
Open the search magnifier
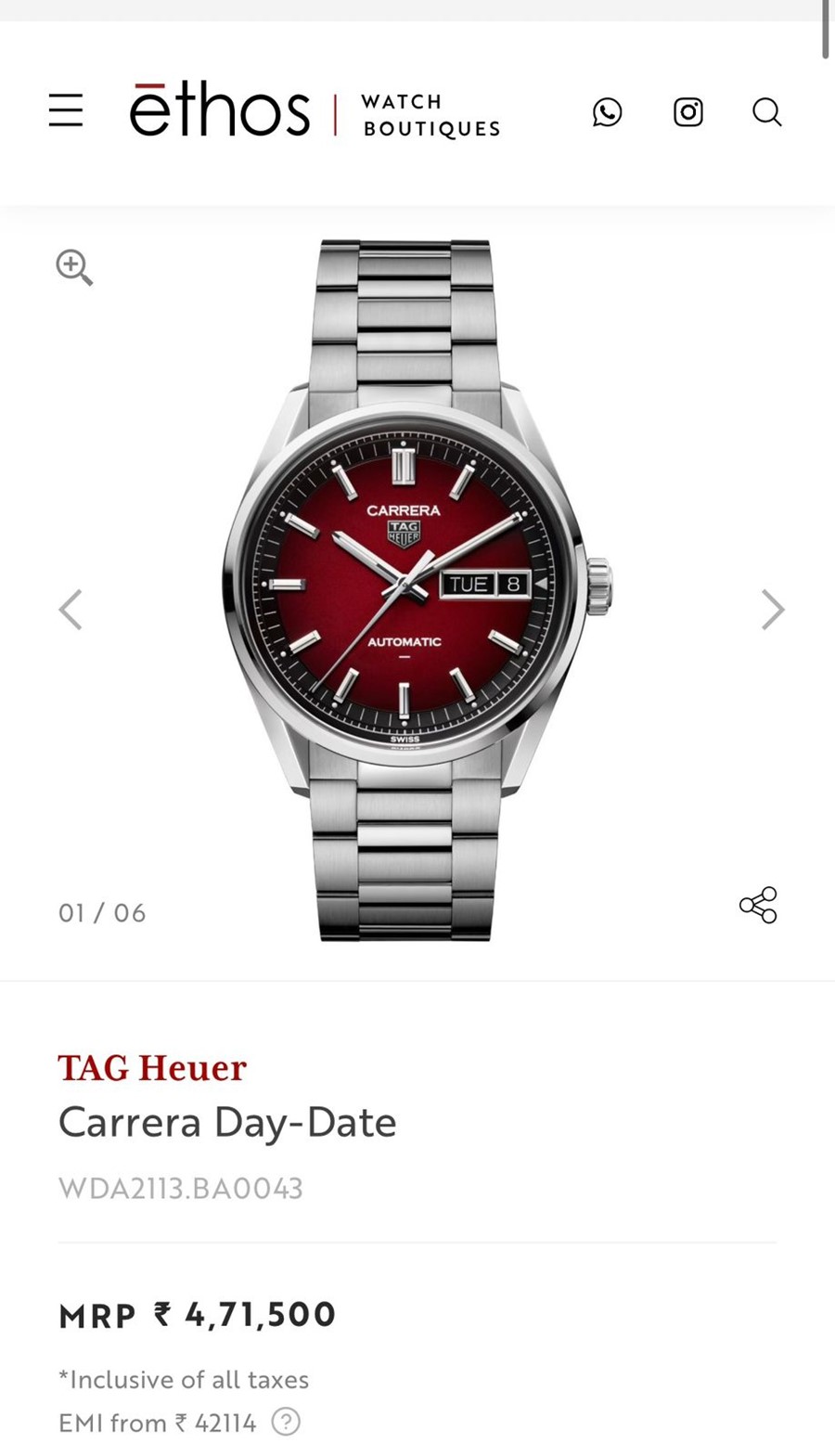tap(766, 112)
